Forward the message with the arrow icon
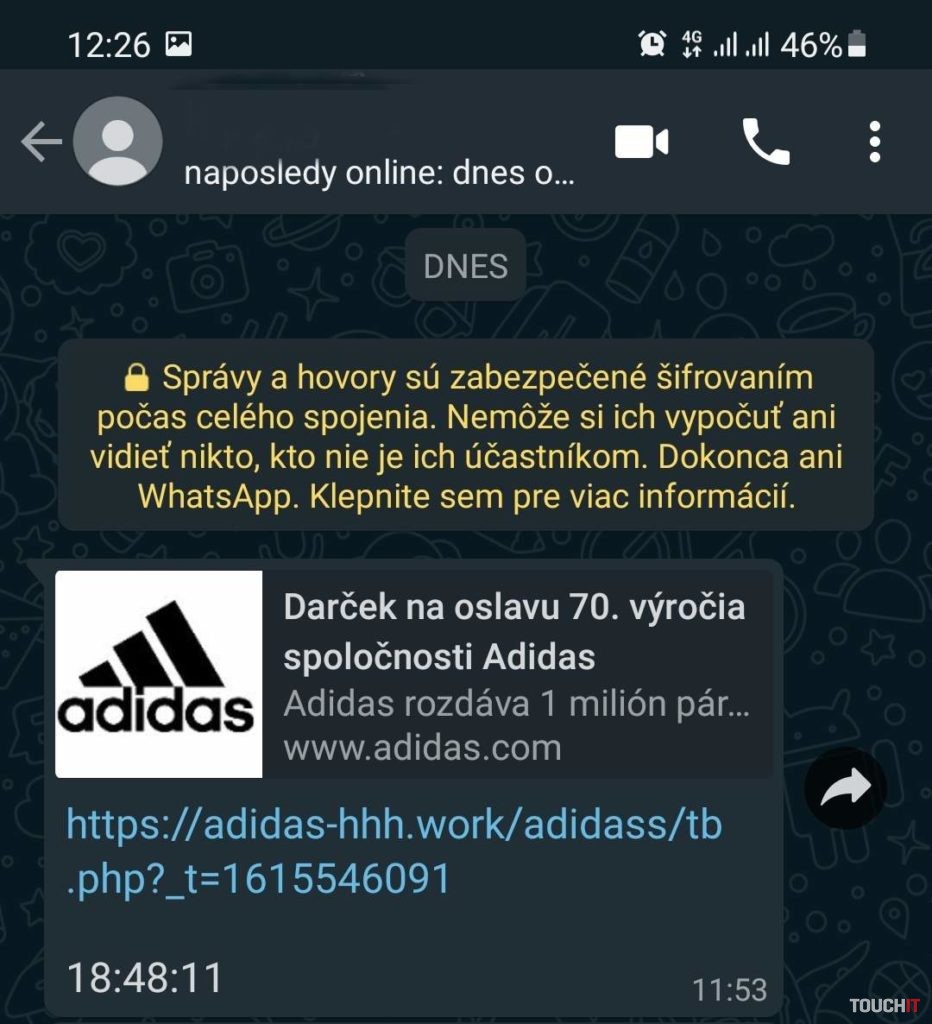The height and width of the screenshot is (1024, 932). (845, 789)
